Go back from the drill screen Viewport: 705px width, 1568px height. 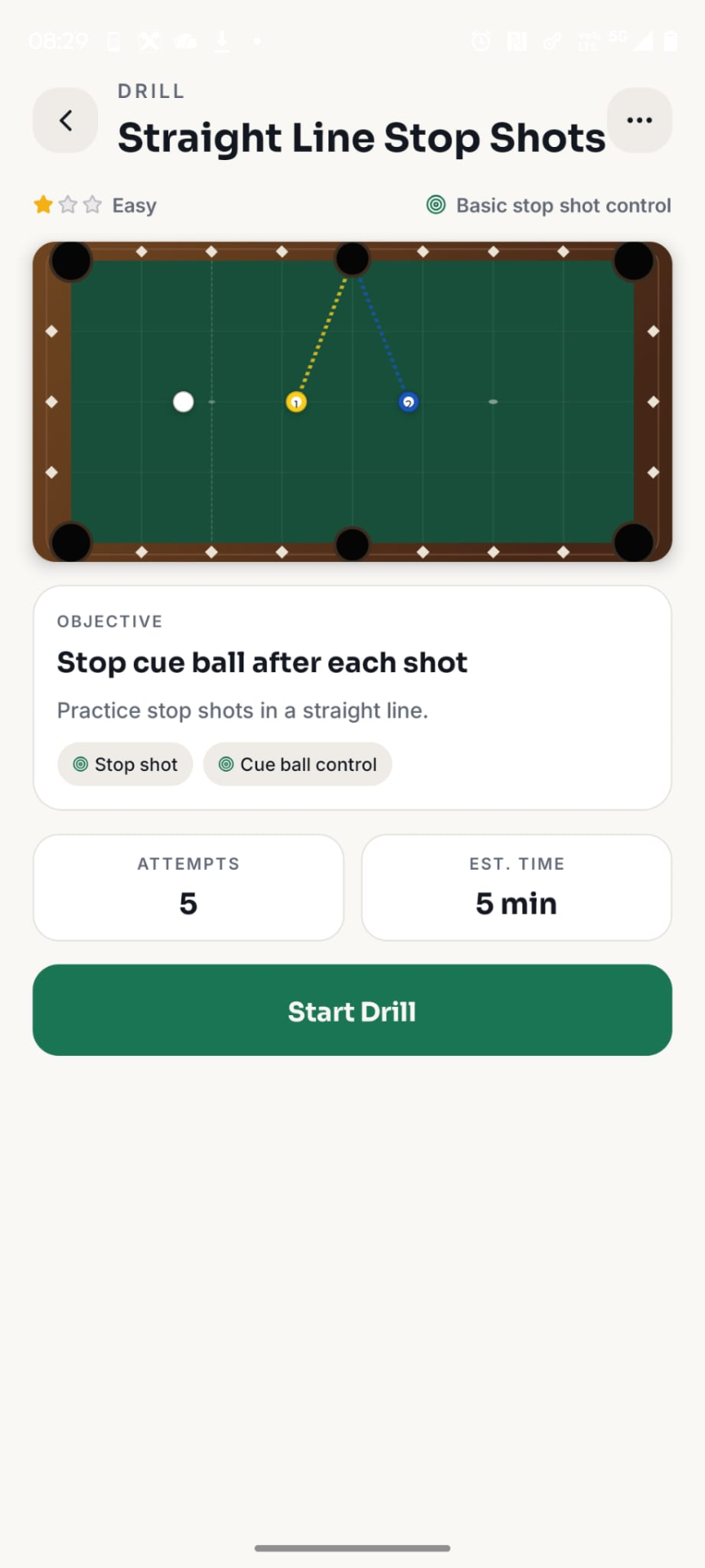pos(65,121)
